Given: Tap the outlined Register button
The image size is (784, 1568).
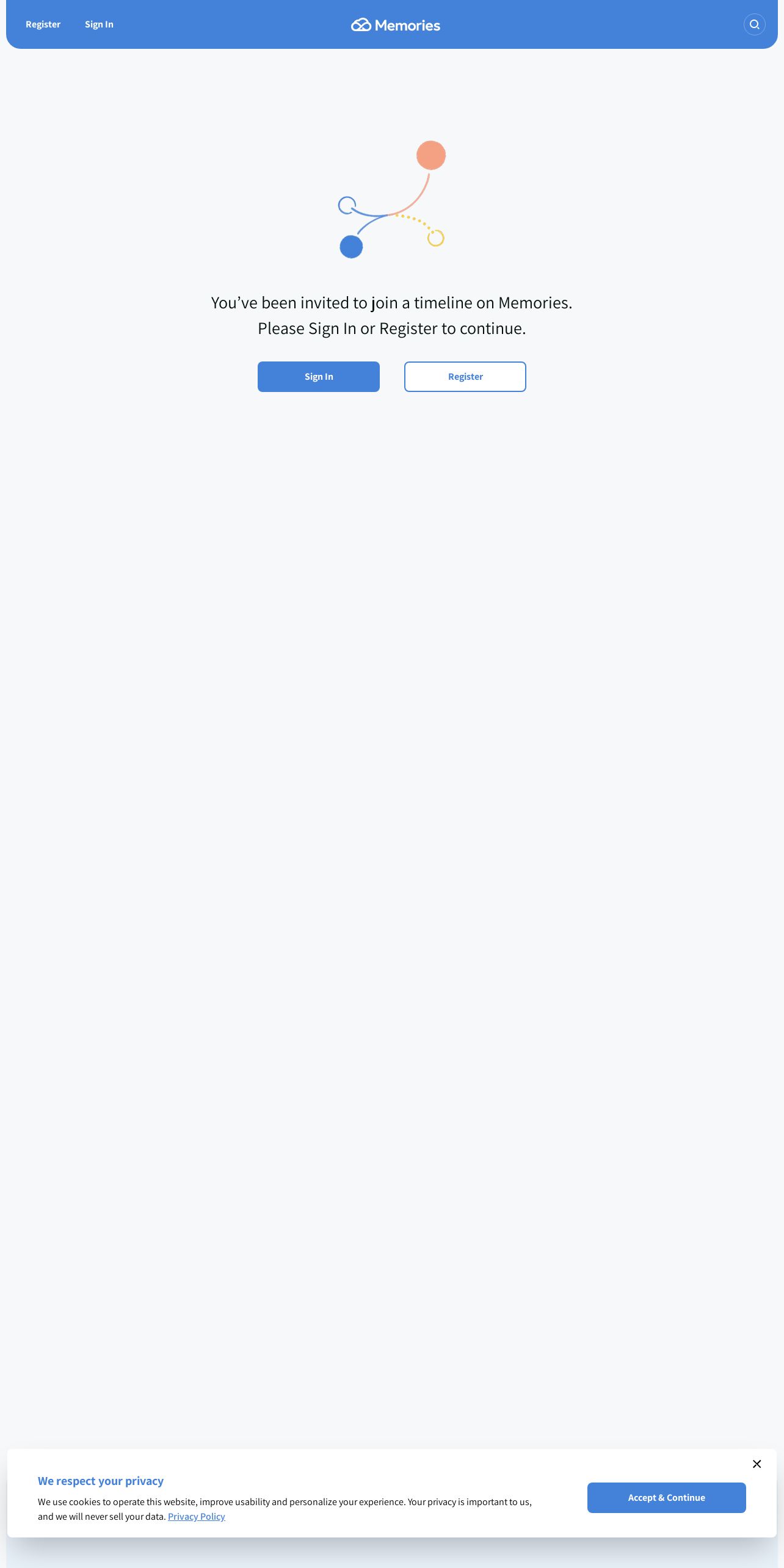Looking at the screenshot, I should (465, 377).
